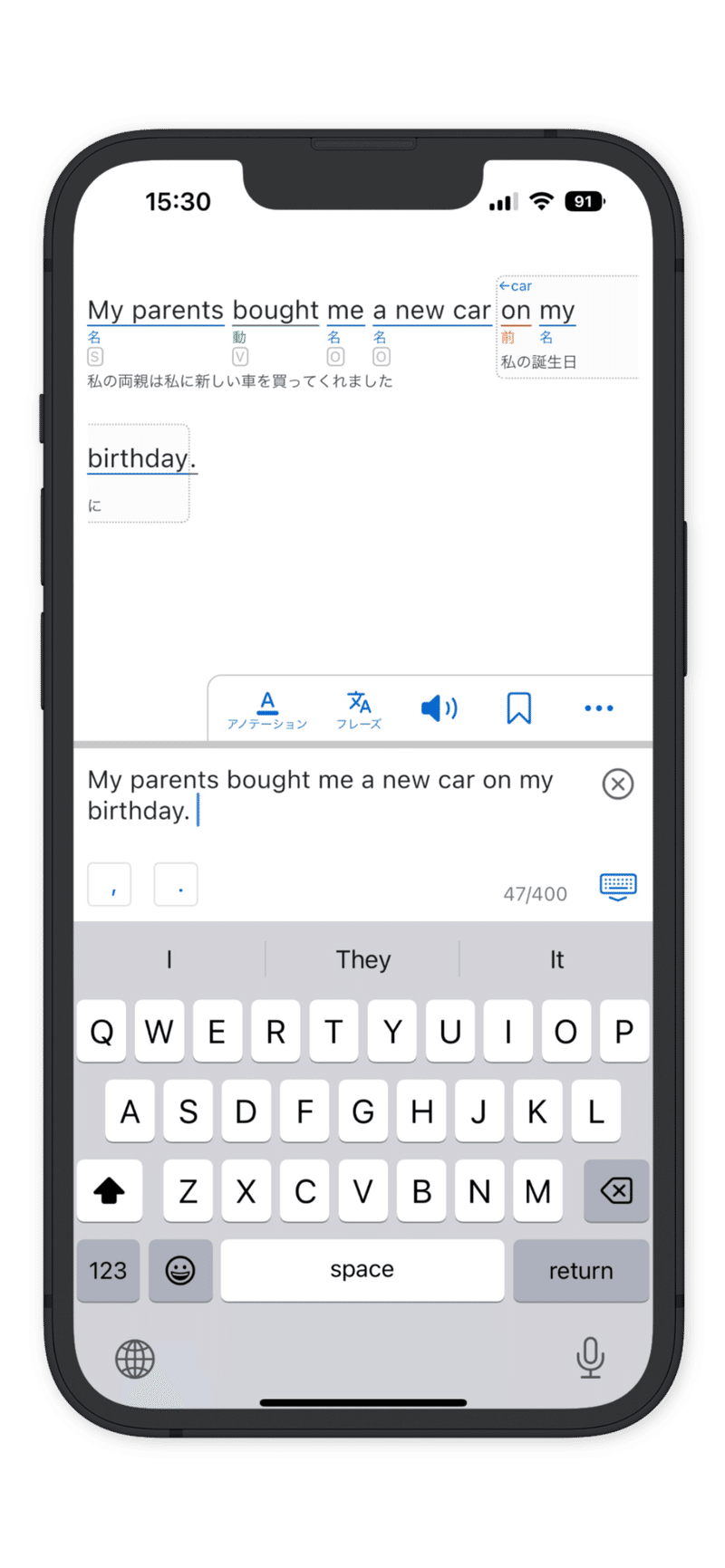Bookmark this sentence
Image resolution: width=725 pixels, height=1568 pixels.
(518, 708)
